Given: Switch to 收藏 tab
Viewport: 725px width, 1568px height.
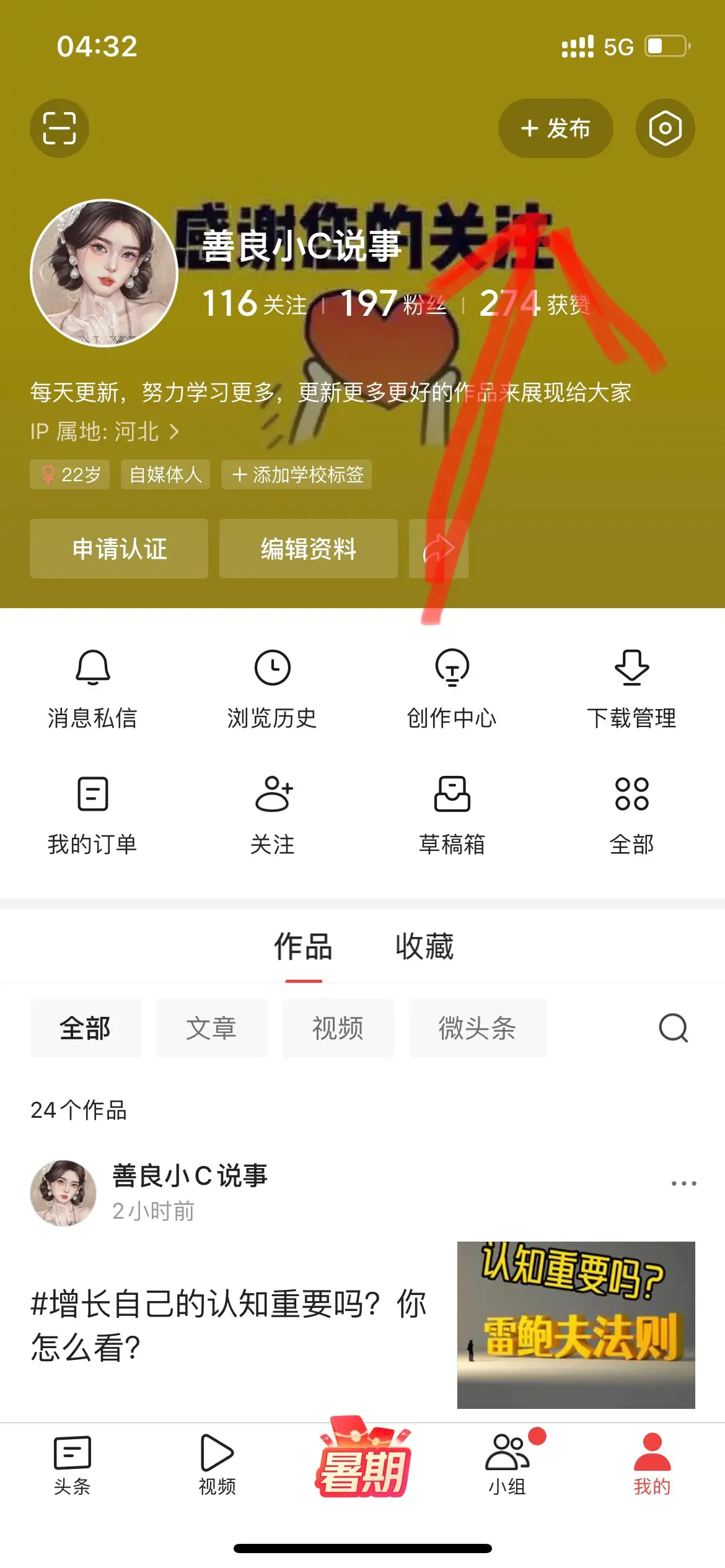Looking at the screenshot, I should [424, 947].
